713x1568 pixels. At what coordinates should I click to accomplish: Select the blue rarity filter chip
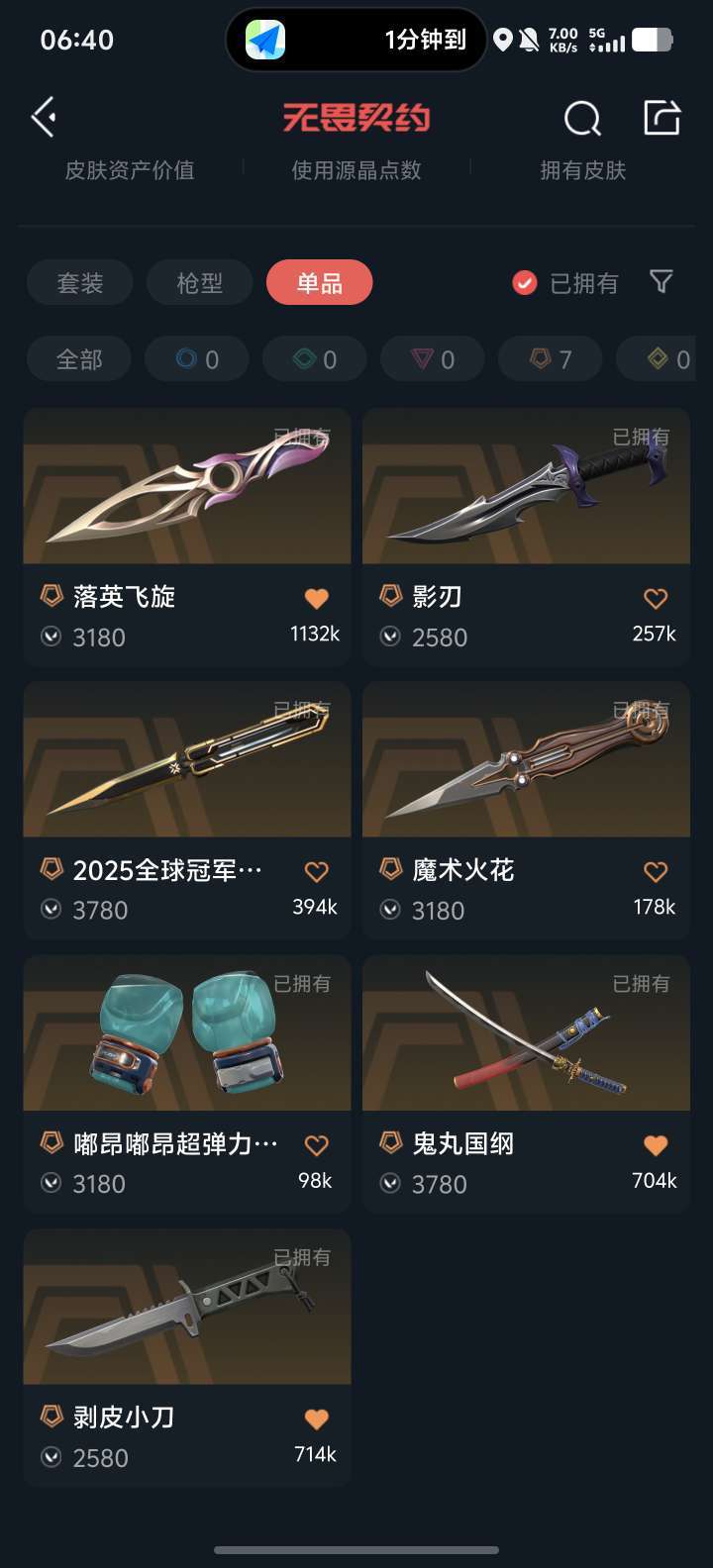tap(196, 358)
